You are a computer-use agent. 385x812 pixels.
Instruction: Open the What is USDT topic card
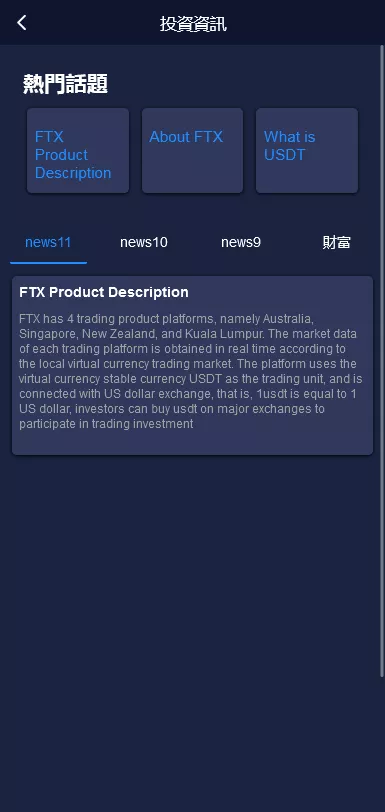click(x=307, y=151)
